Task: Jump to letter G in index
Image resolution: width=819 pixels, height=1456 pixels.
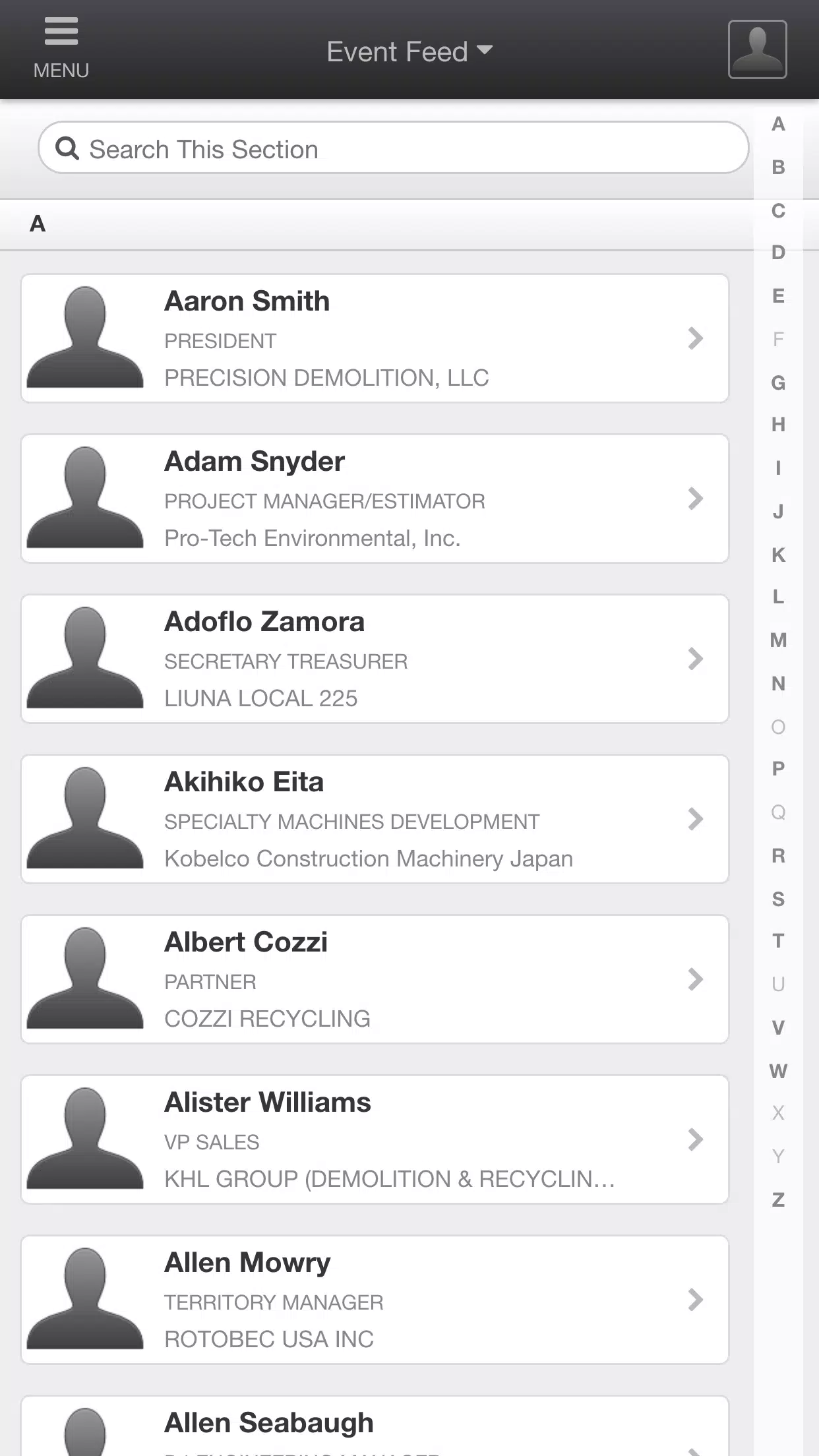Action: click(778, 382)
